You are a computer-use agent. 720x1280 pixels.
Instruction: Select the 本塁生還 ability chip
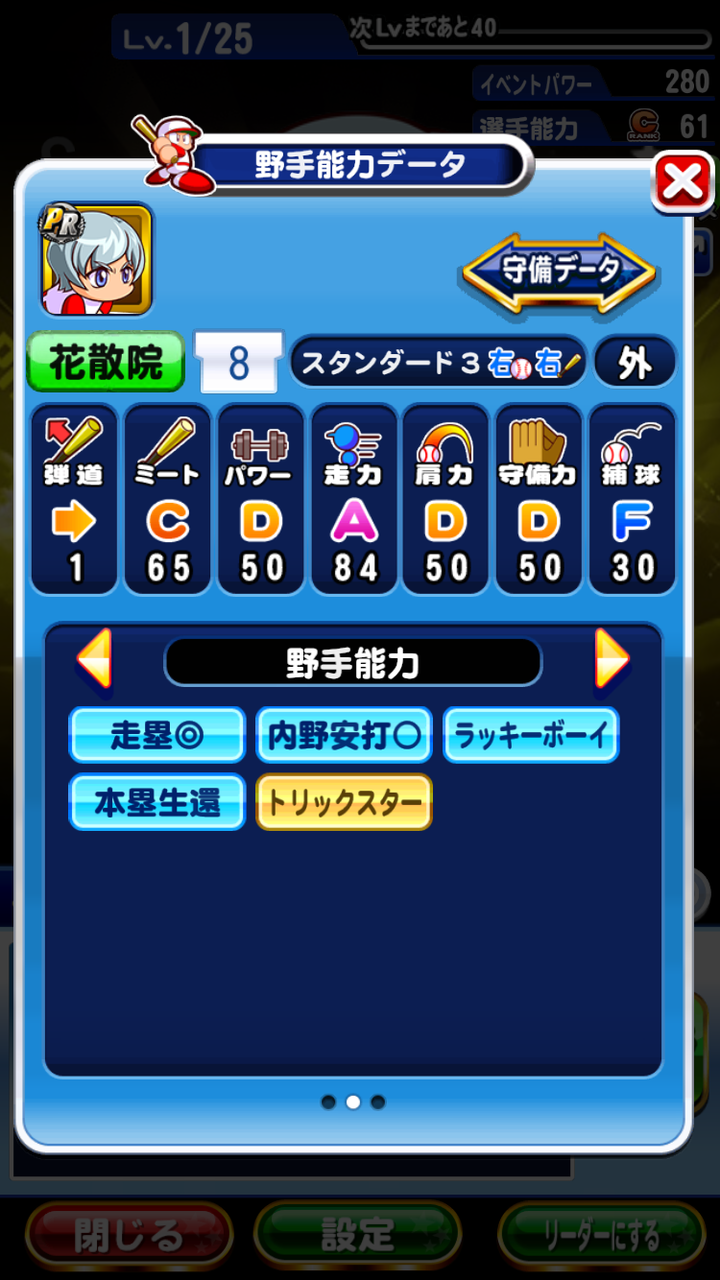pyautogui.click(x=157, y=802)
